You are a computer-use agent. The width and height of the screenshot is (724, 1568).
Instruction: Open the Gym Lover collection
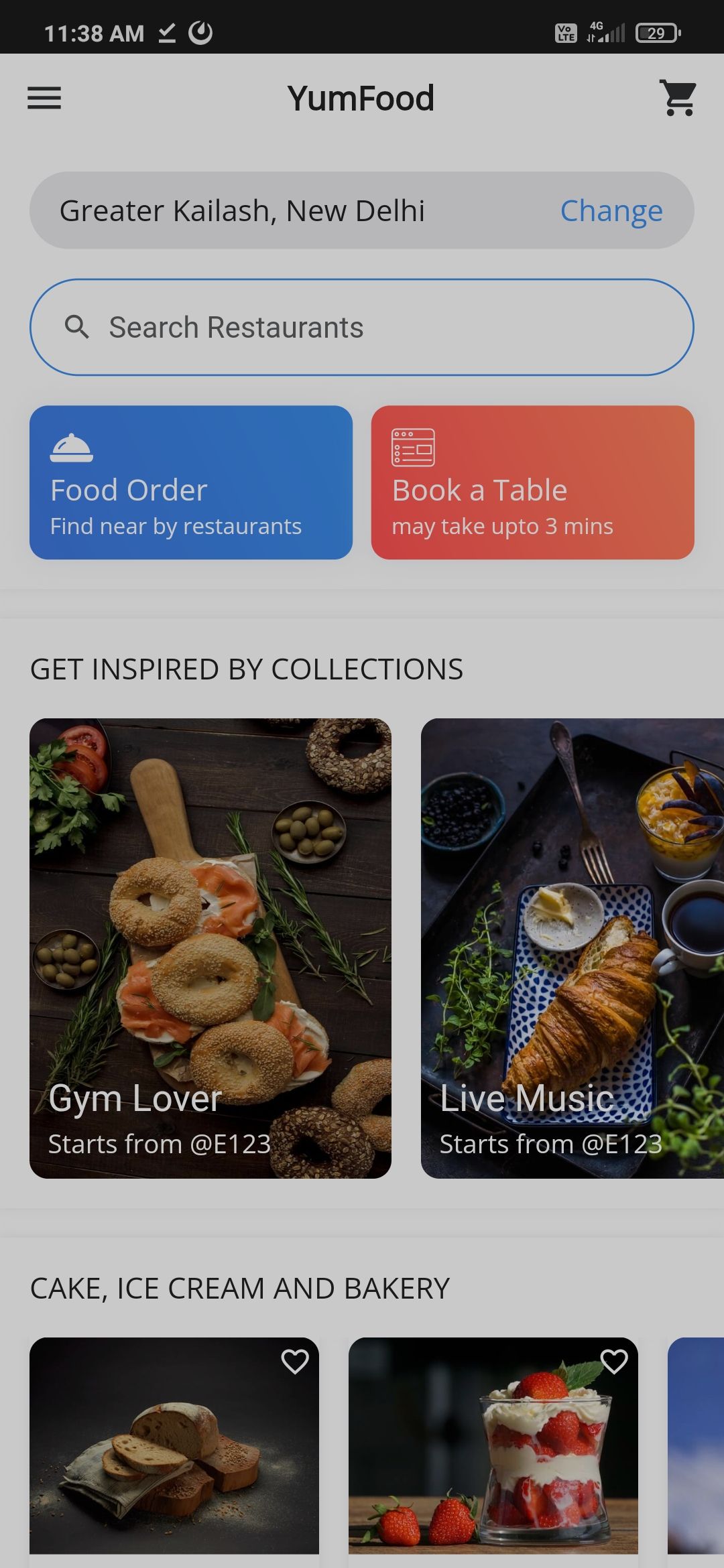pos(210,948)
